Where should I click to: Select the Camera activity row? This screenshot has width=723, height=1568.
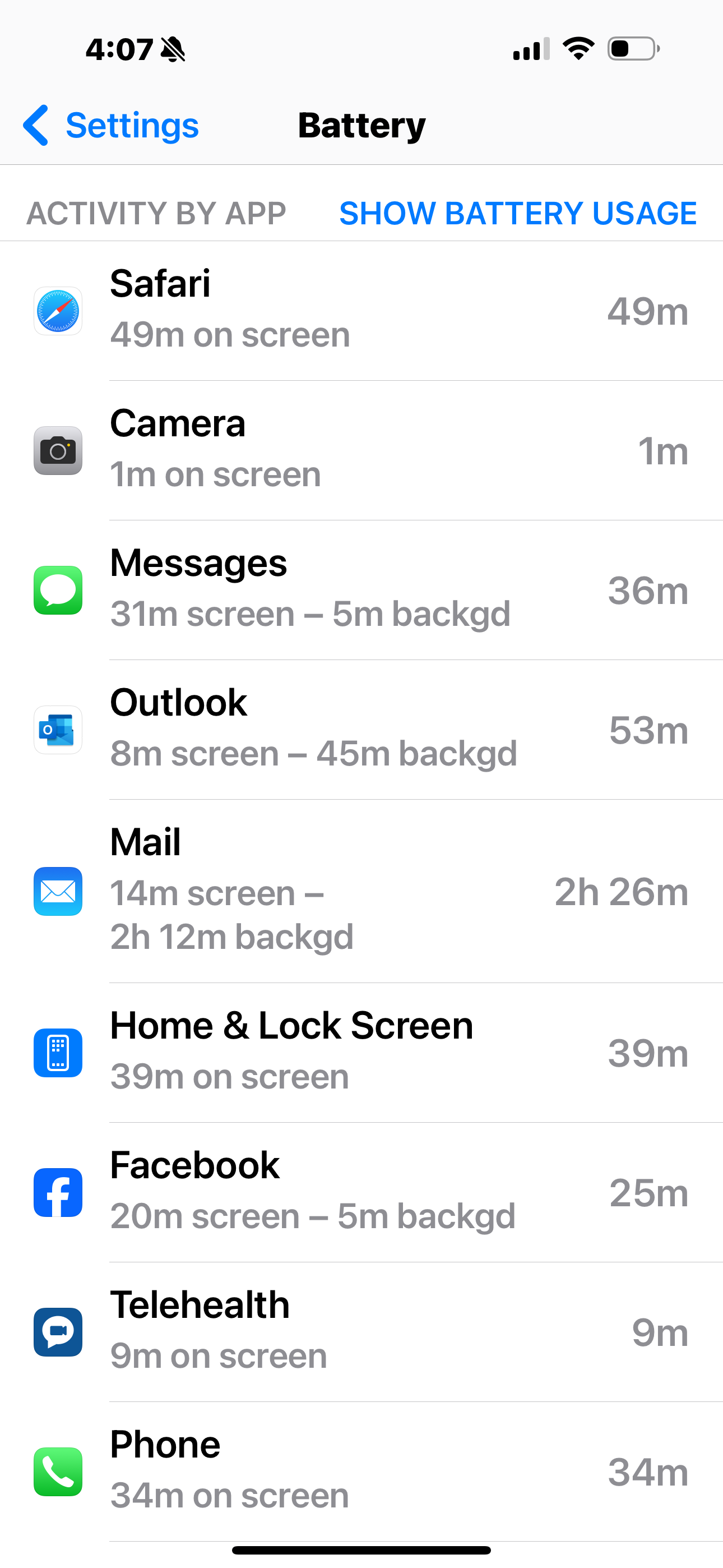coord(361,450)
